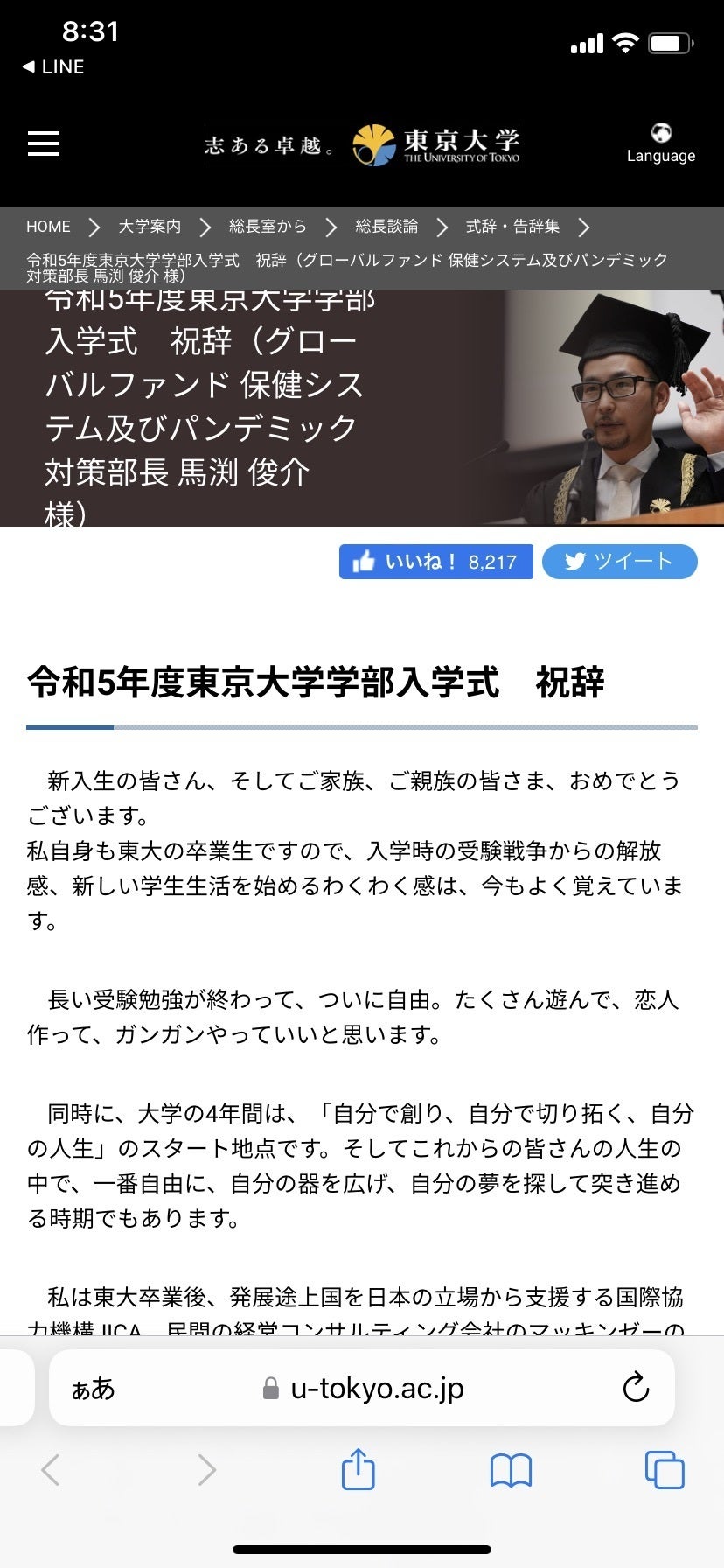This screenshot has height=1568, width=724.
Task: Share the page via ツイート button
Action: point(619,562)
